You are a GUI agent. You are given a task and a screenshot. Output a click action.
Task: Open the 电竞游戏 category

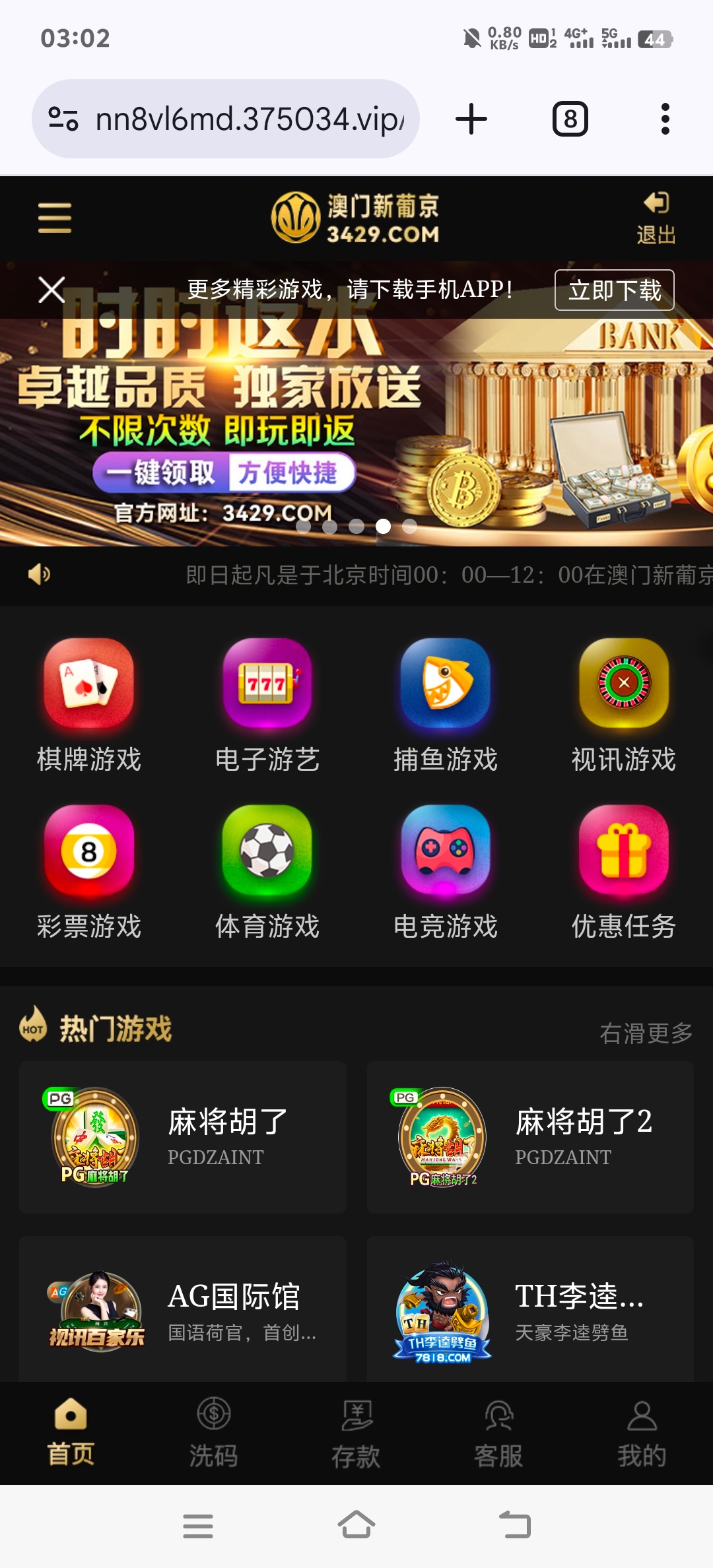coord(446,871)
